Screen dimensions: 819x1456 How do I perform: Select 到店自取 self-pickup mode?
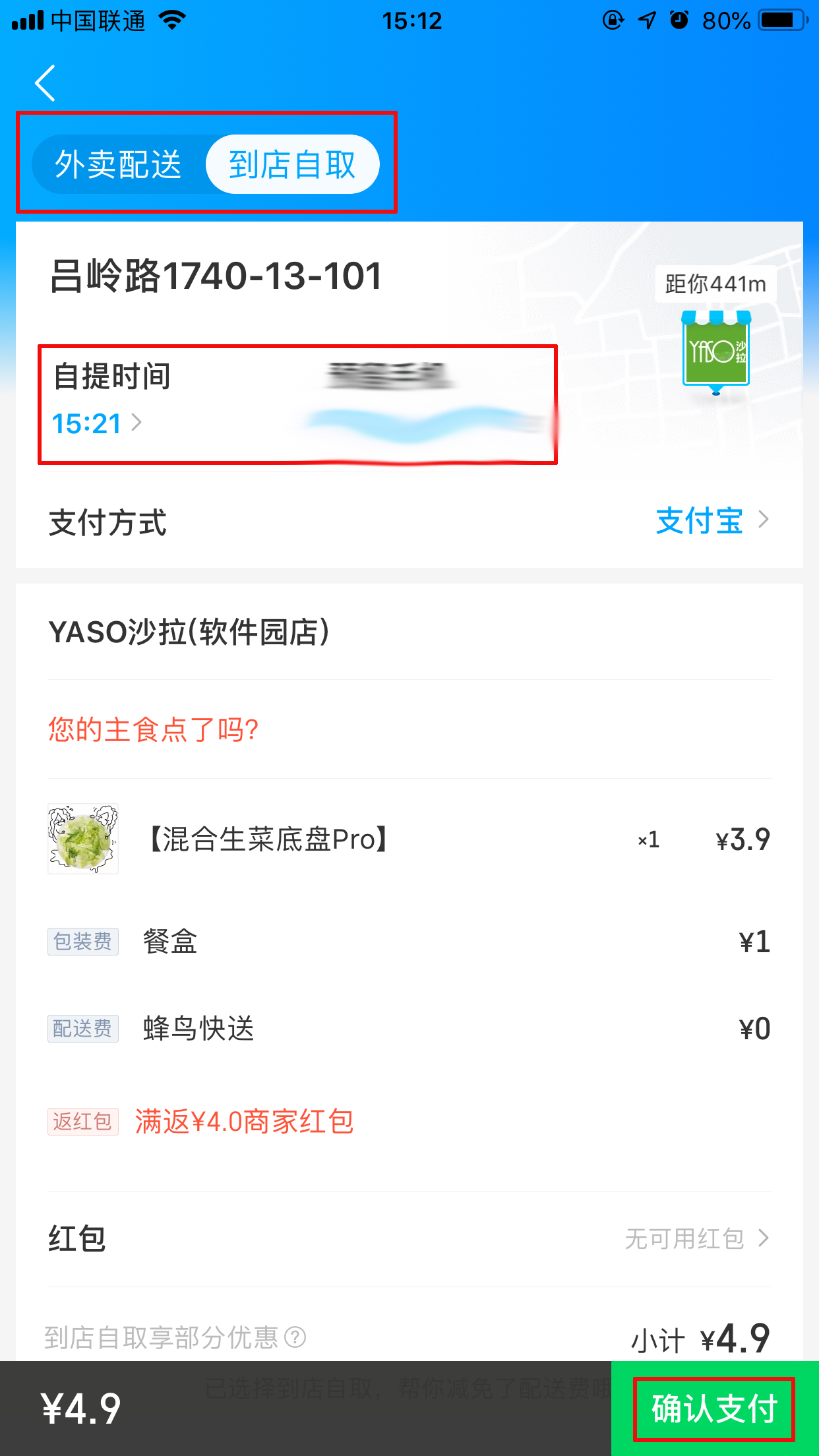click(292, 164)
